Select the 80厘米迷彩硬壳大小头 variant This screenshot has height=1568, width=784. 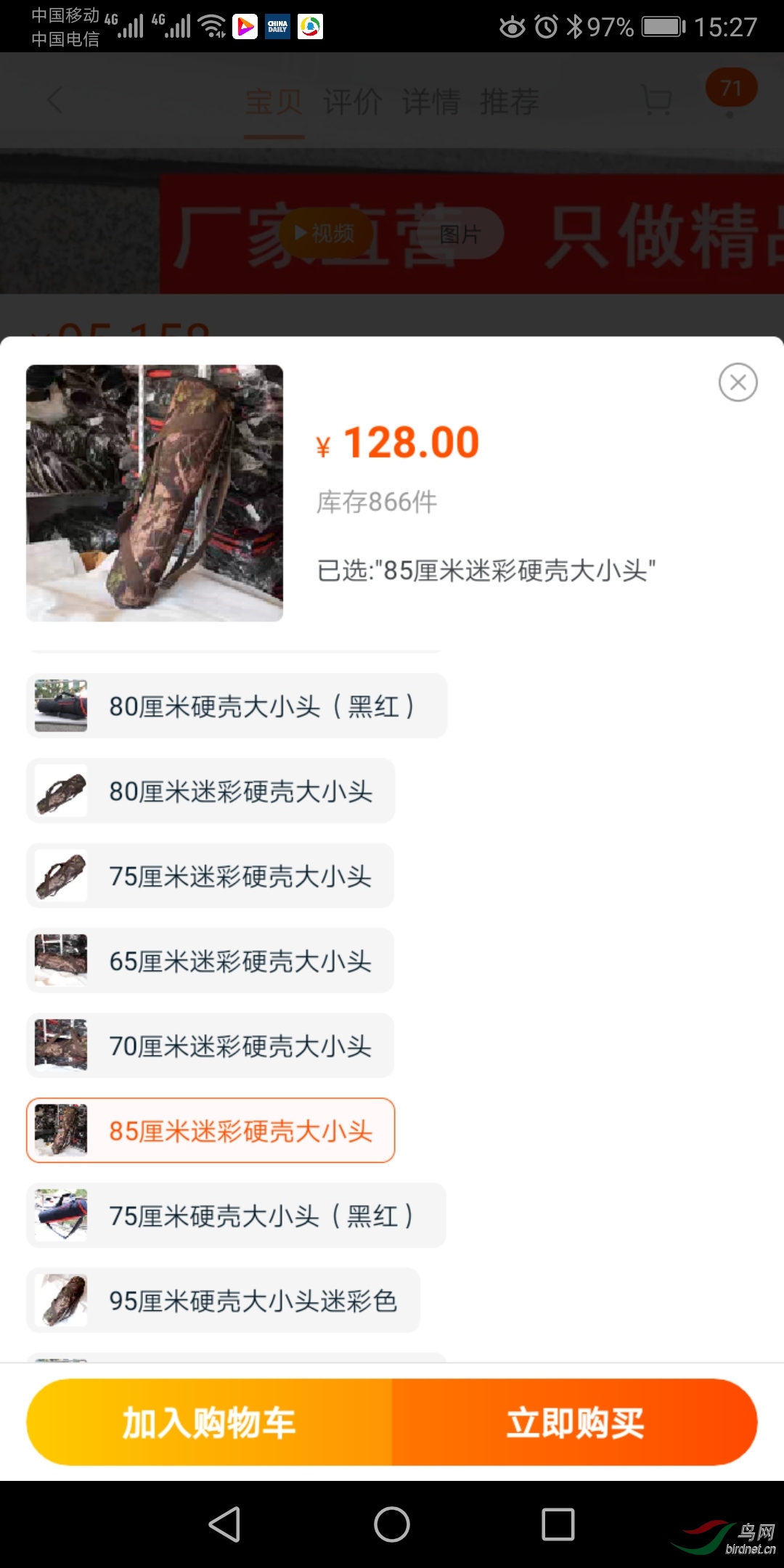click(210, 791)
